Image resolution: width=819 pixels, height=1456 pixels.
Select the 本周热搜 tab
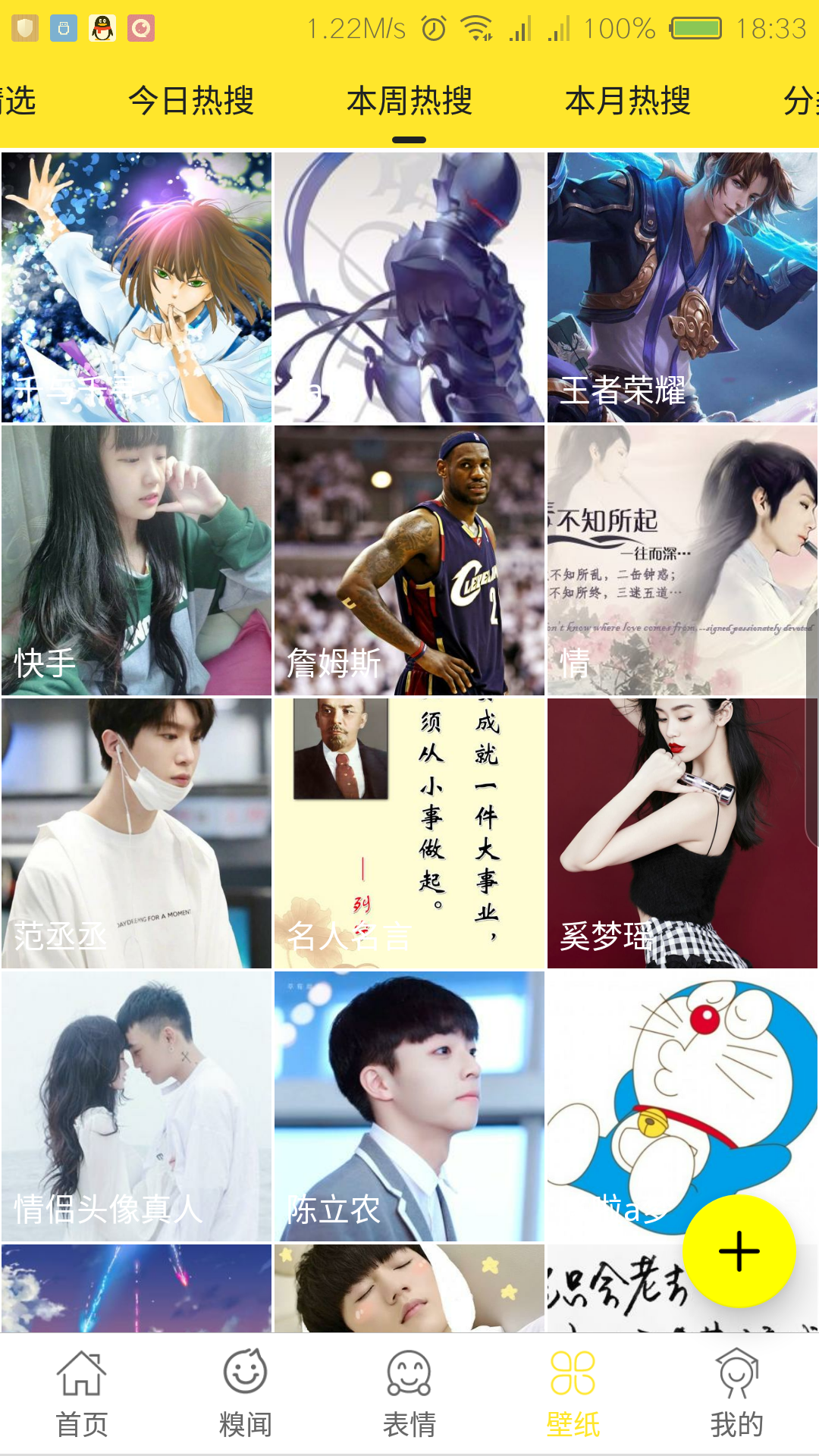409,101
